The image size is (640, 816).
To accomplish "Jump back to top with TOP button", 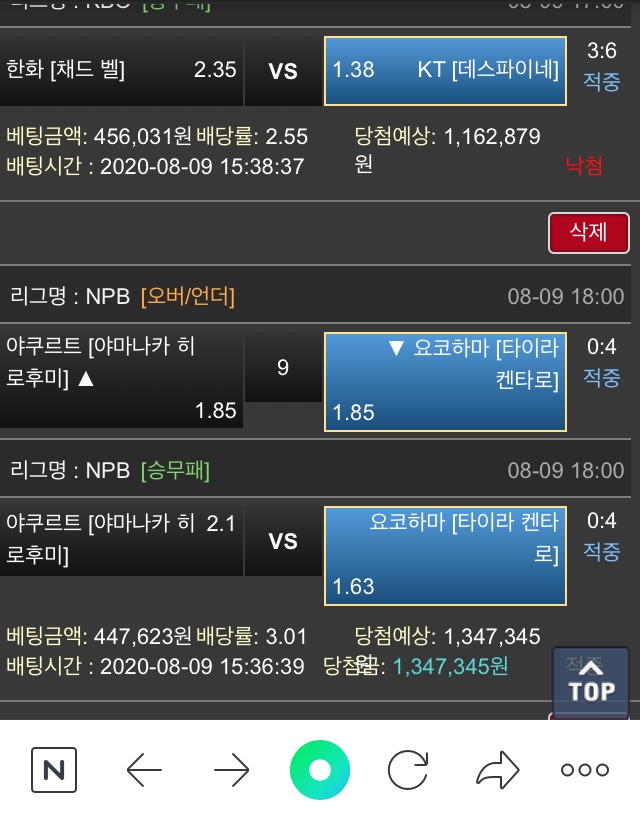I will [590, 682].
